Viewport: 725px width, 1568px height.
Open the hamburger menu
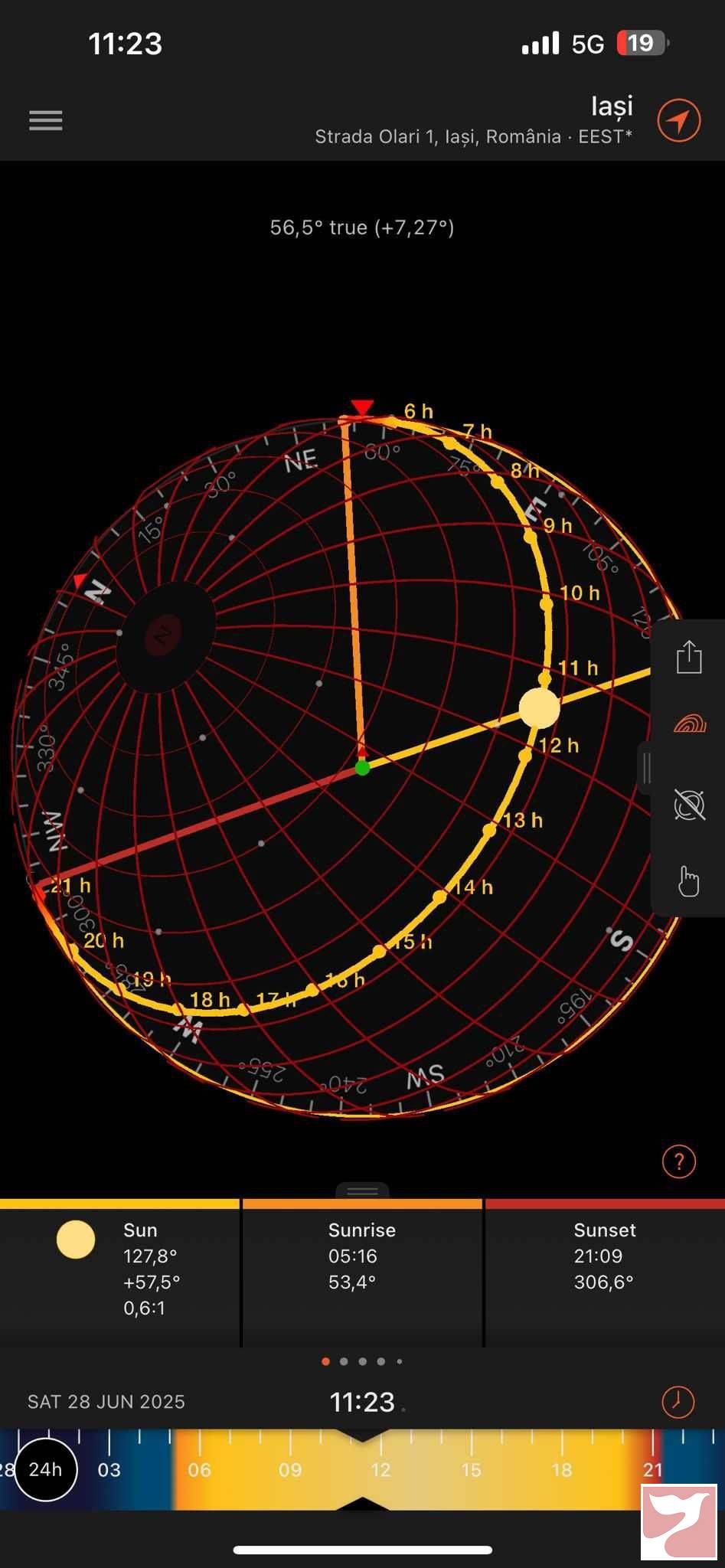[46, 120]
